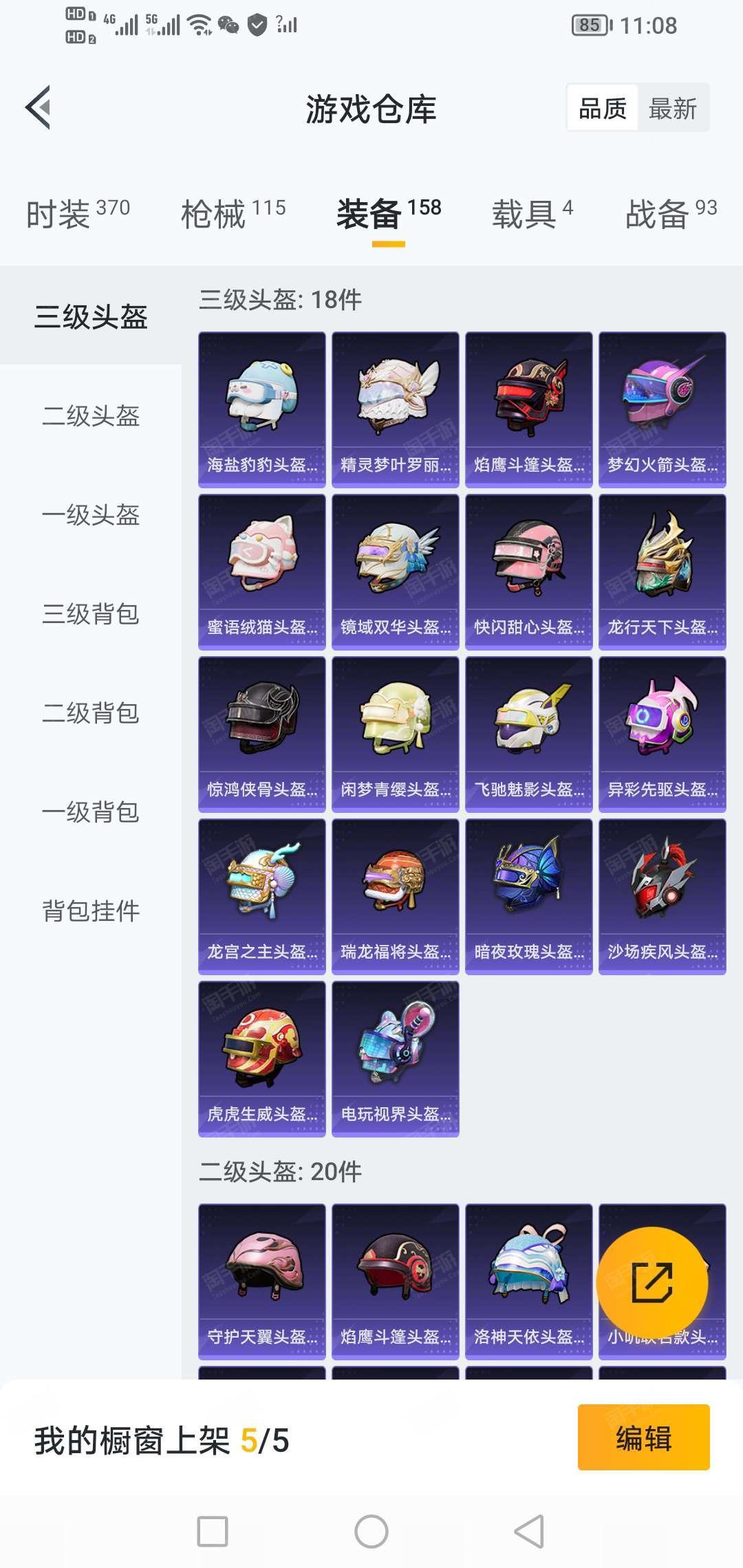Screen dimensions: 743x1568
Task: Sort items by 最新
Action: [x=672, y=109]
